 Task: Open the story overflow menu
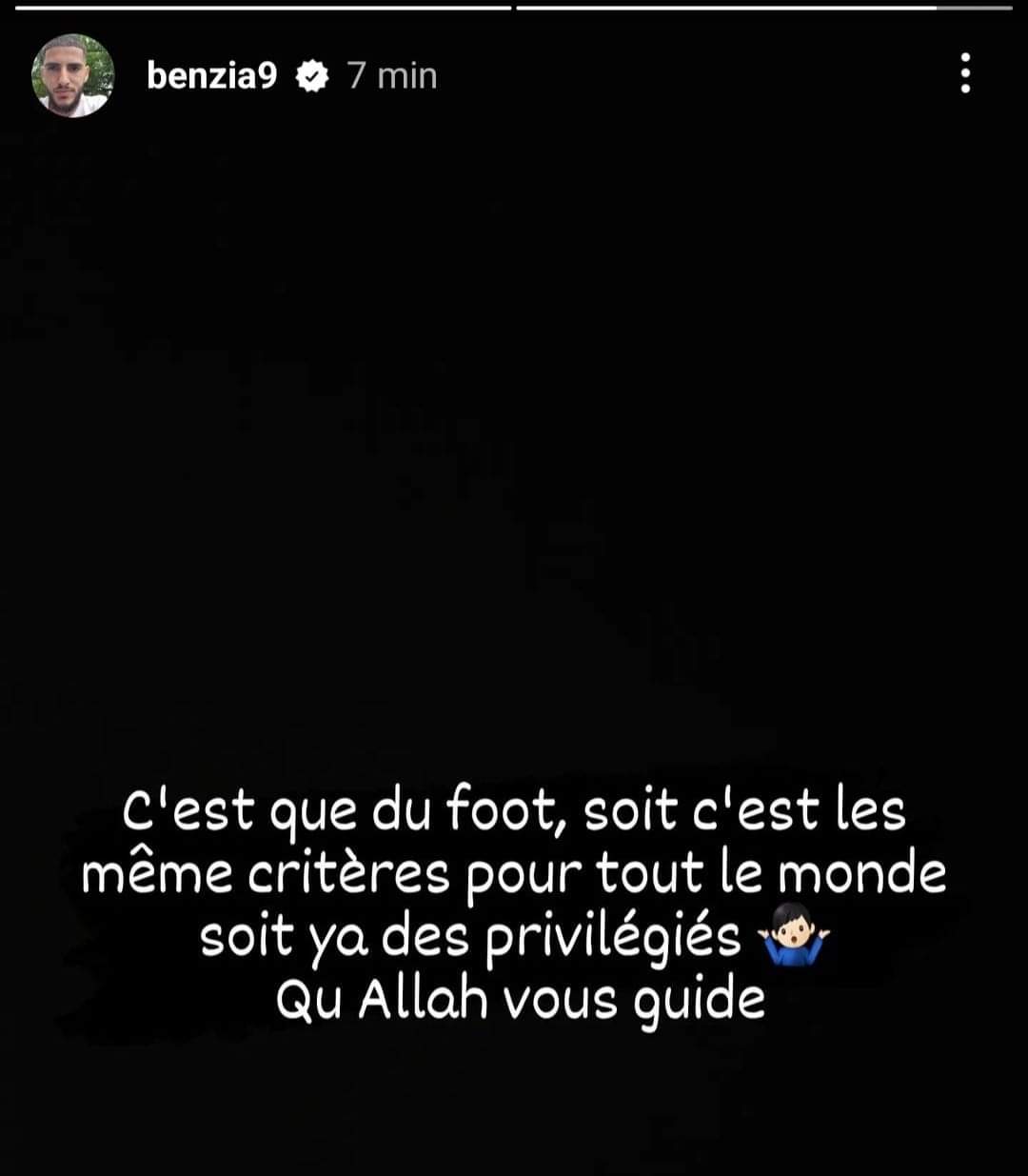coord(965,74)
